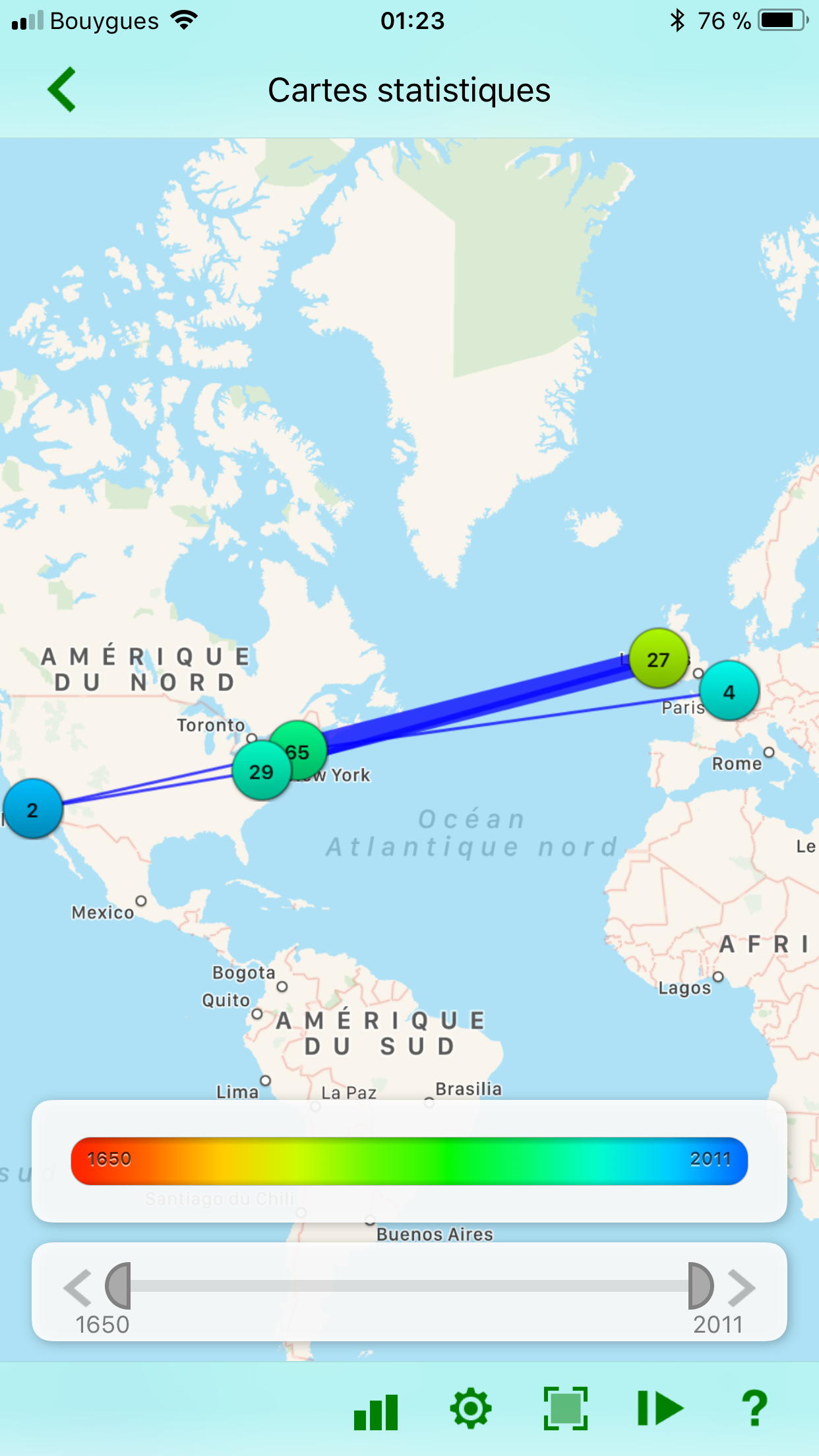Open the cluster marker labeled 27

coord(659,659)
